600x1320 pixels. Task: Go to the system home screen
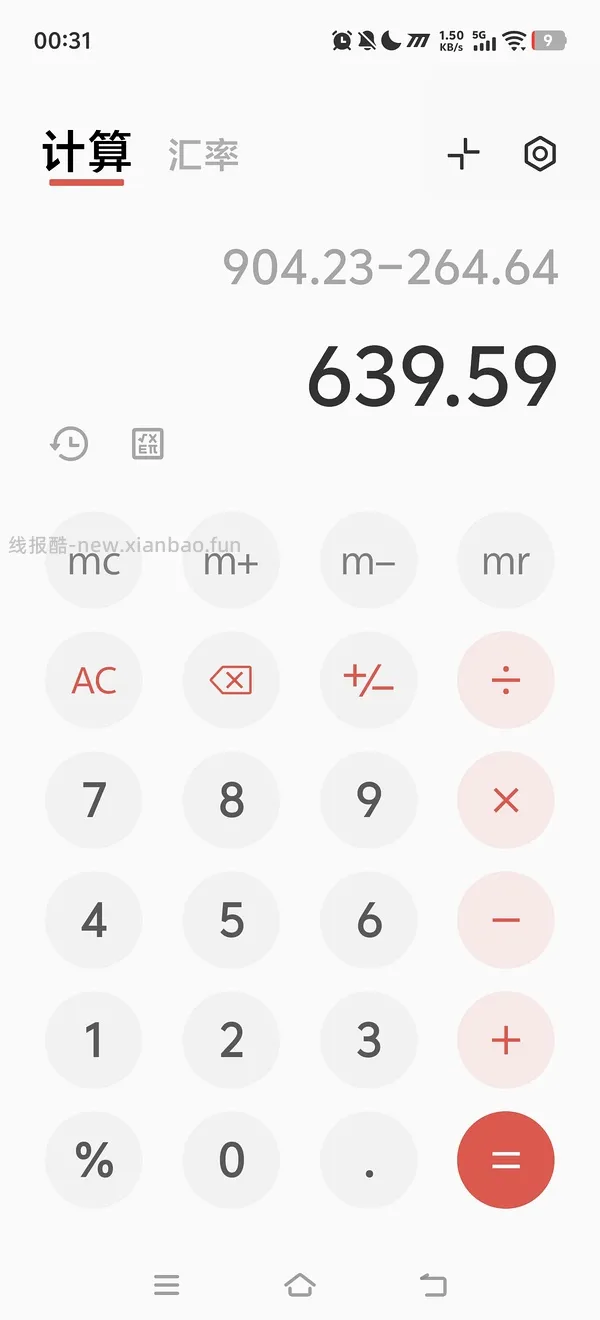point(300,1285)
